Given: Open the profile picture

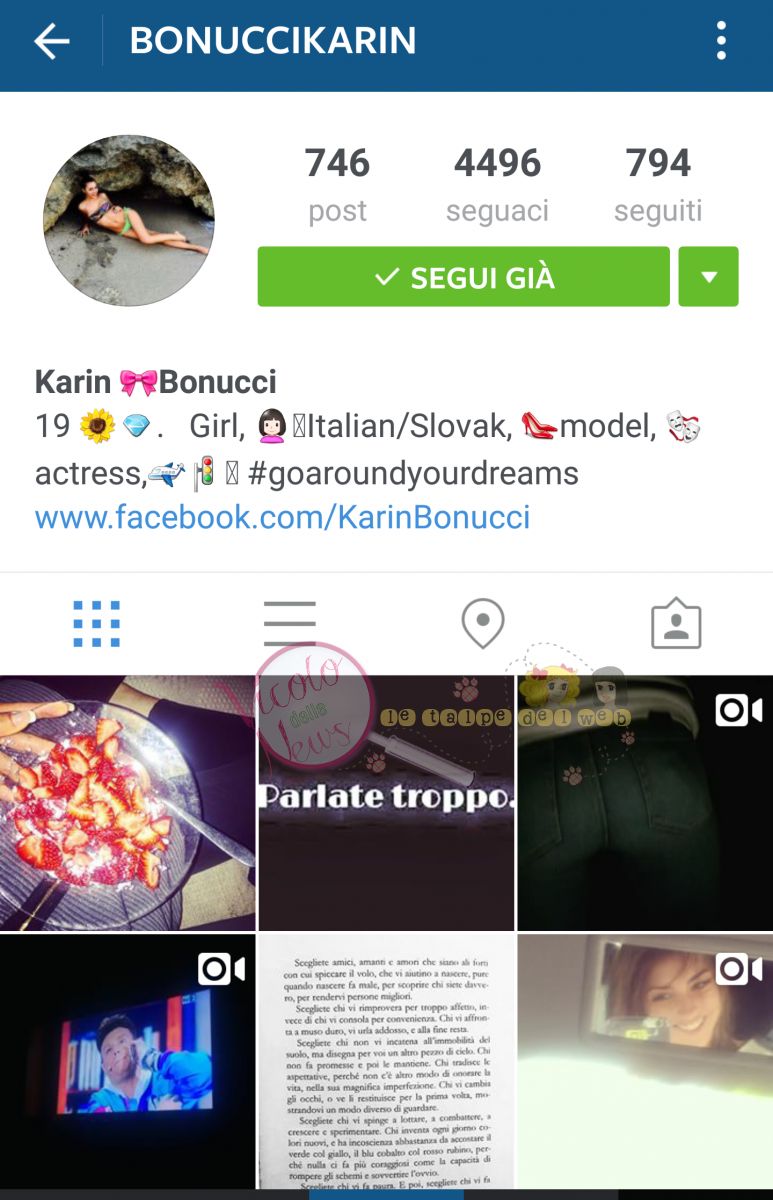Looking at the screenshot, I should (x=129, y=221).
